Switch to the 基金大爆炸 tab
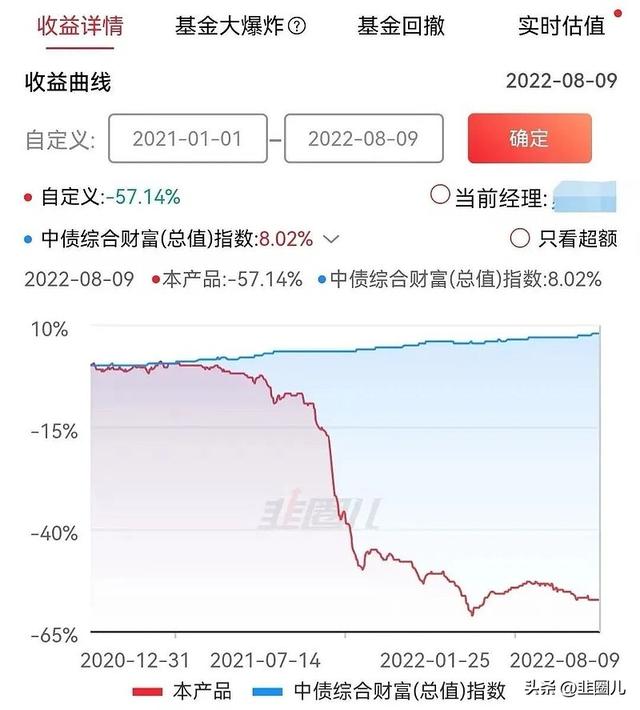 (x=229, y=26)
